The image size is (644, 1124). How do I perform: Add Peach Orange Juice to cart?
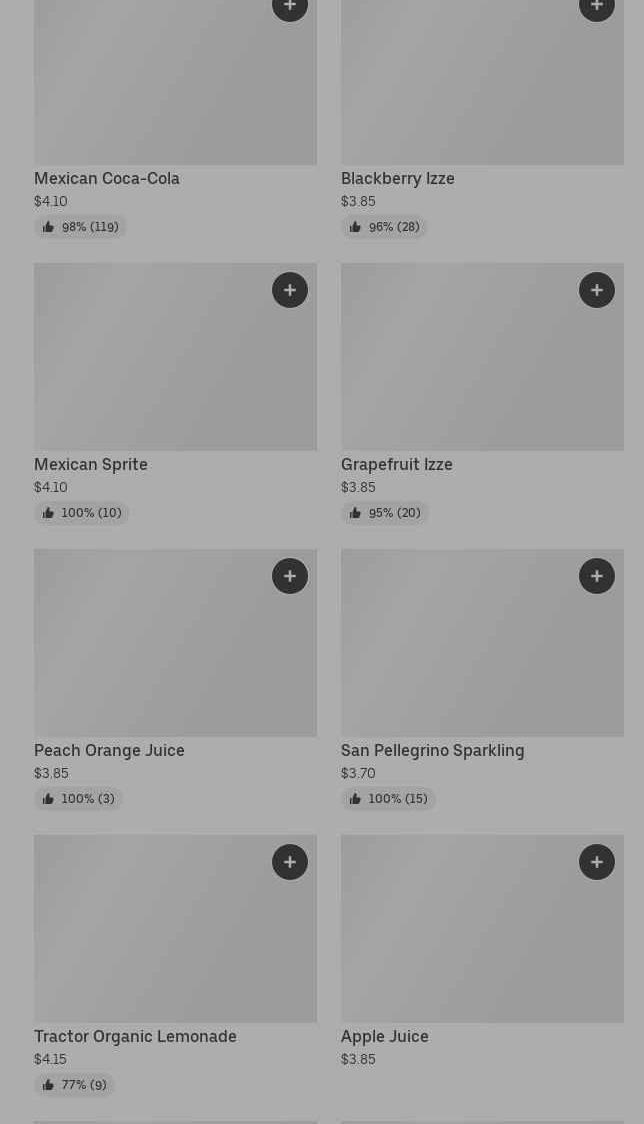[x=290, y=576]
